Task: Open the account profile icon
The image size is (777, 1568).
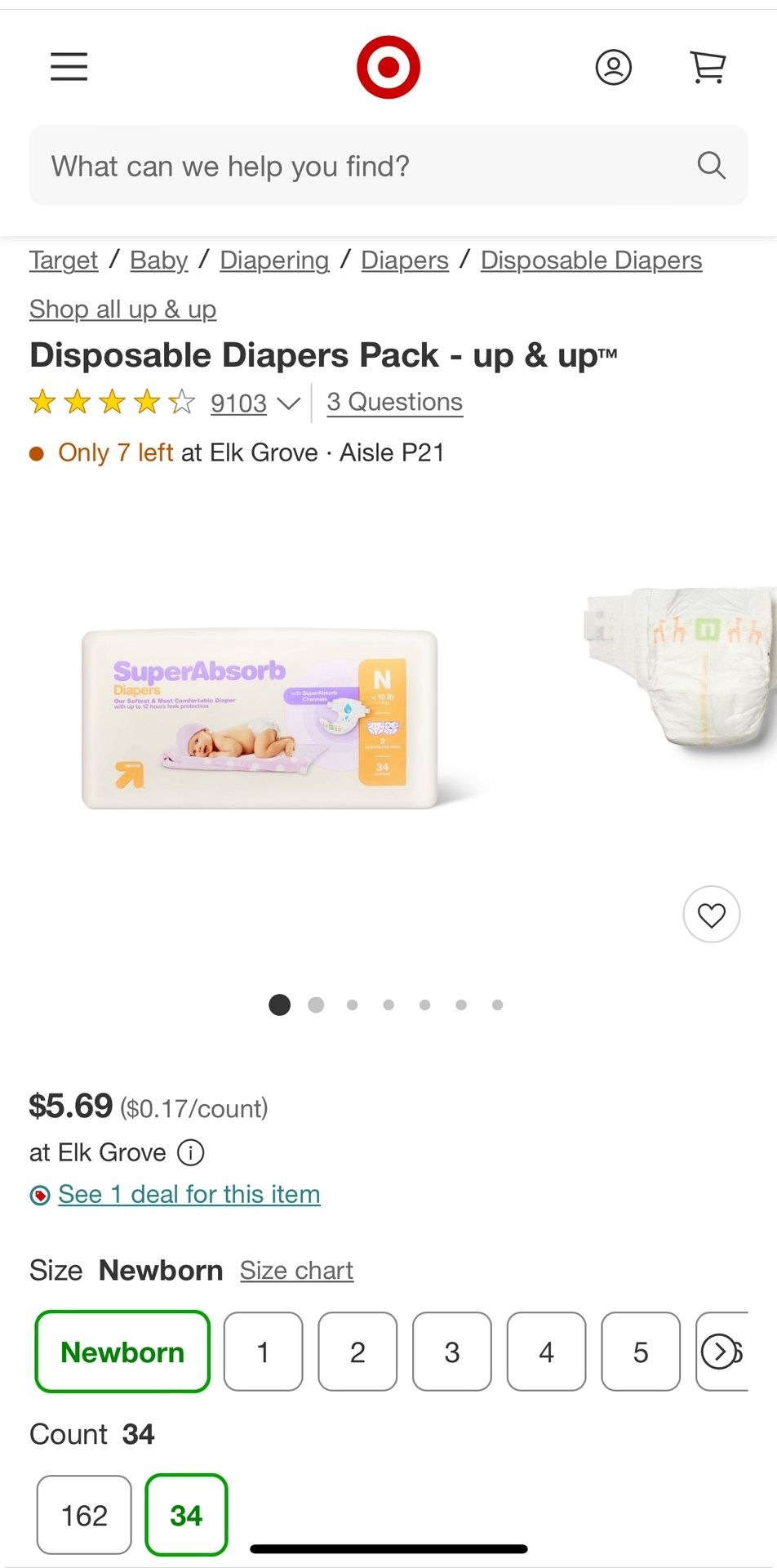Action: click(614, 67)
